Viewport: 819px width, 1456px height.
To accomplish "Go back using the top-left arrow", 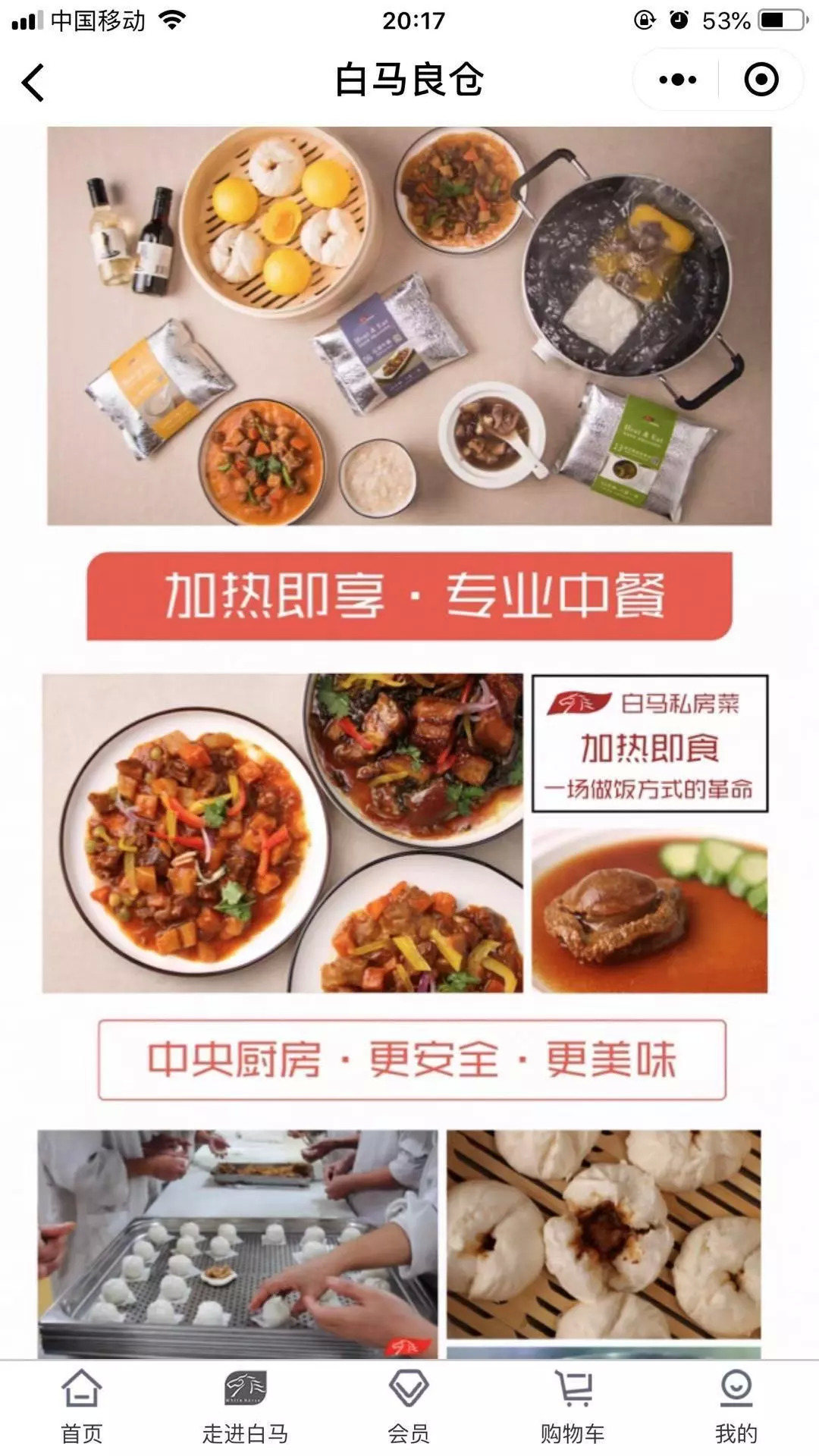I will (x=33, y=81).
